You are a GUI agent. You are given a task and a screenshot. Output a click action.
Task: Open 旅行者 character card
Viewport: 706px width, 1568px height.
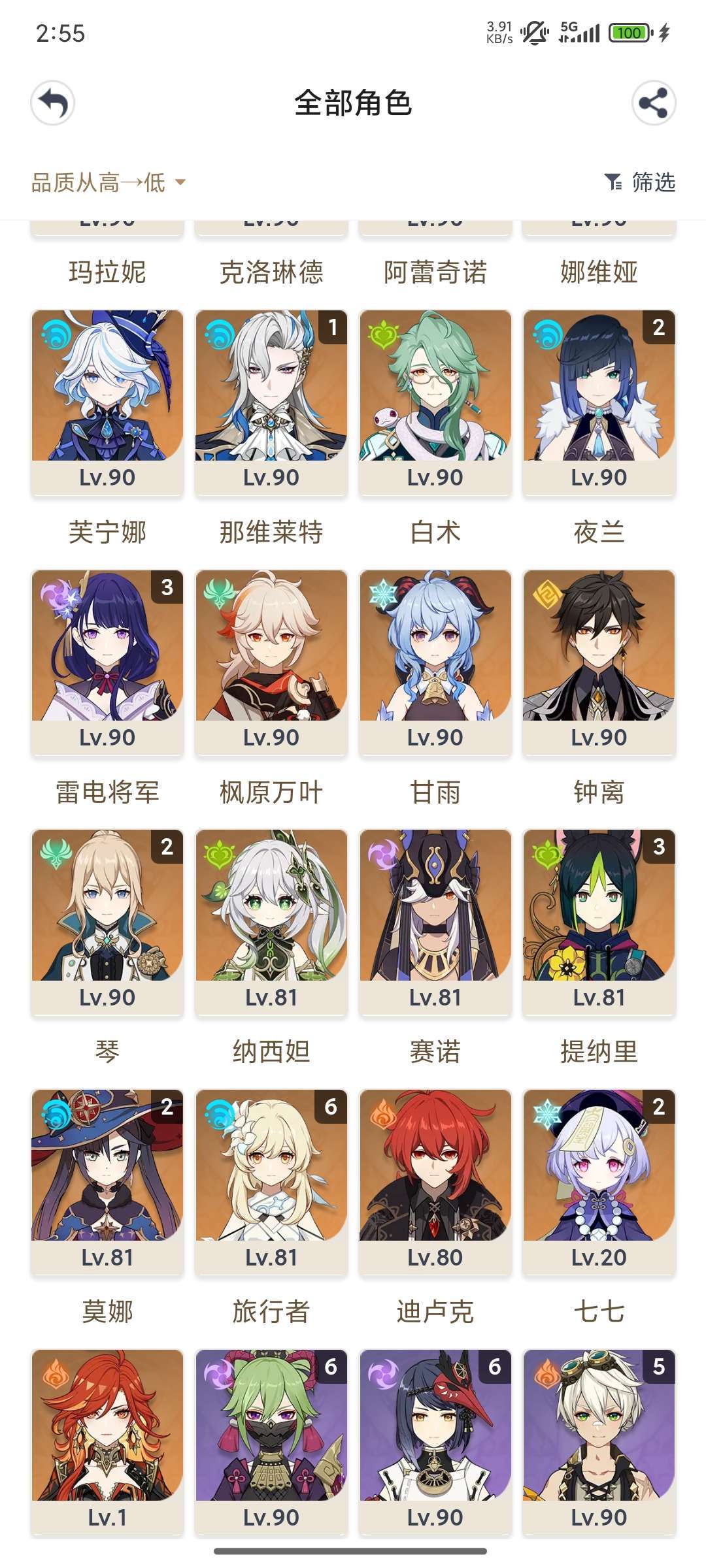[x=271, y=1180]
